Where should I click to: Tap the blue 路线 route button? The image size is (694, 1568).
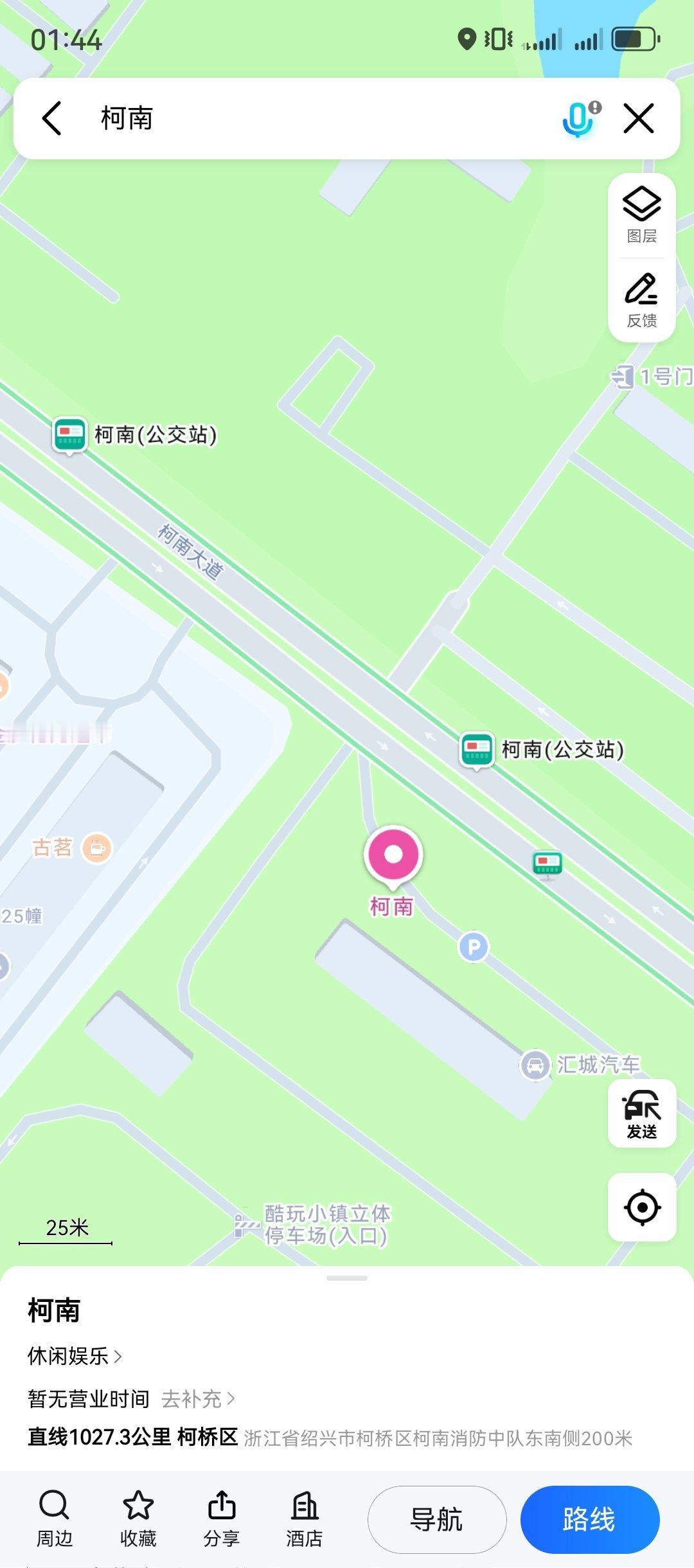point(590,1519)
